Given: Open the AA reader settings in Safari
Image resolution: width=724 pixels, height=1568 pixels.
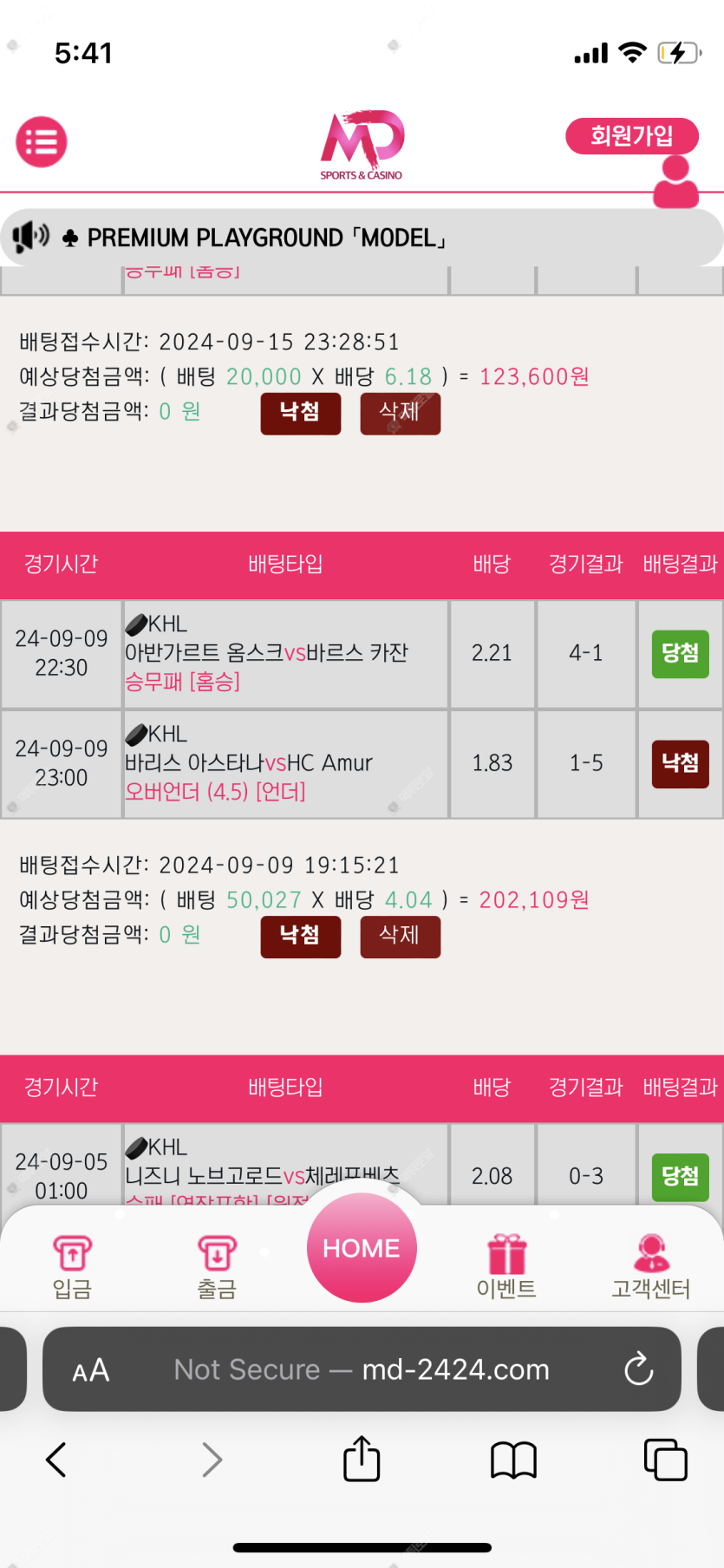Looking at the screenshot, I should (91, 1370).
